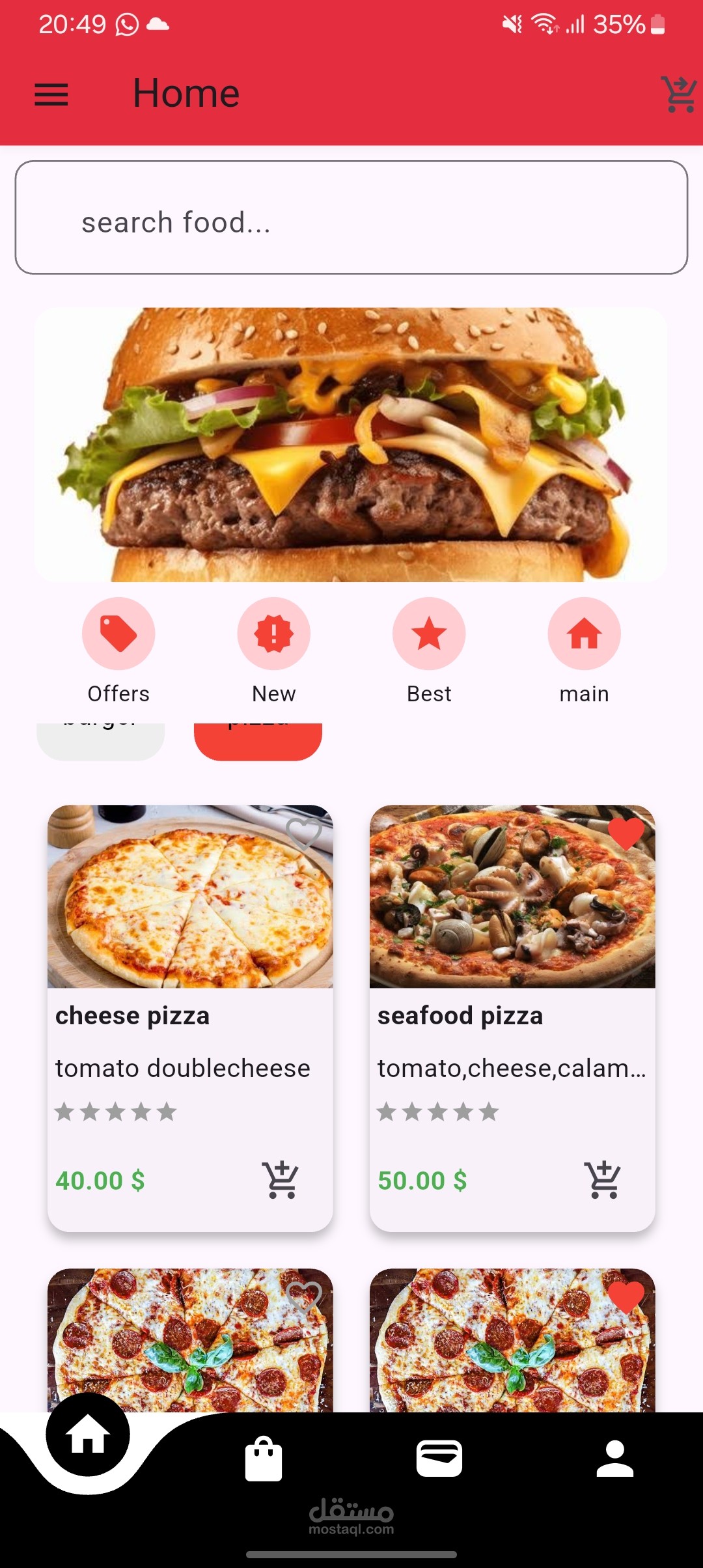Tap the main category home icon
Screen dimensions: 703x1568
pos(584,633)
